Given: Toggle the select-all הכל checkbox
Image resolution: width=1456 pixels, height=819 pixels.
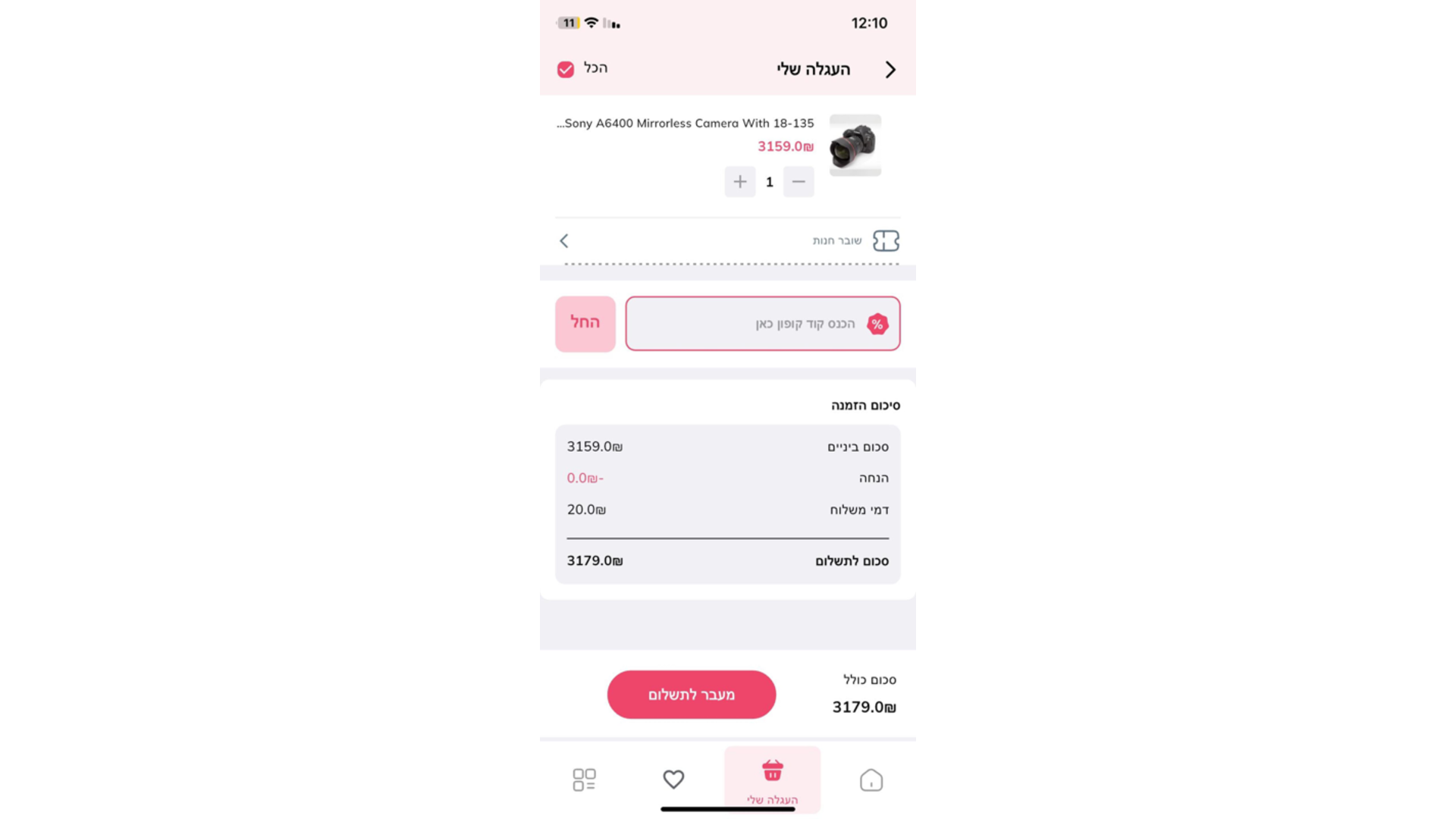Looking at the screenshot, I should point(566,70).
